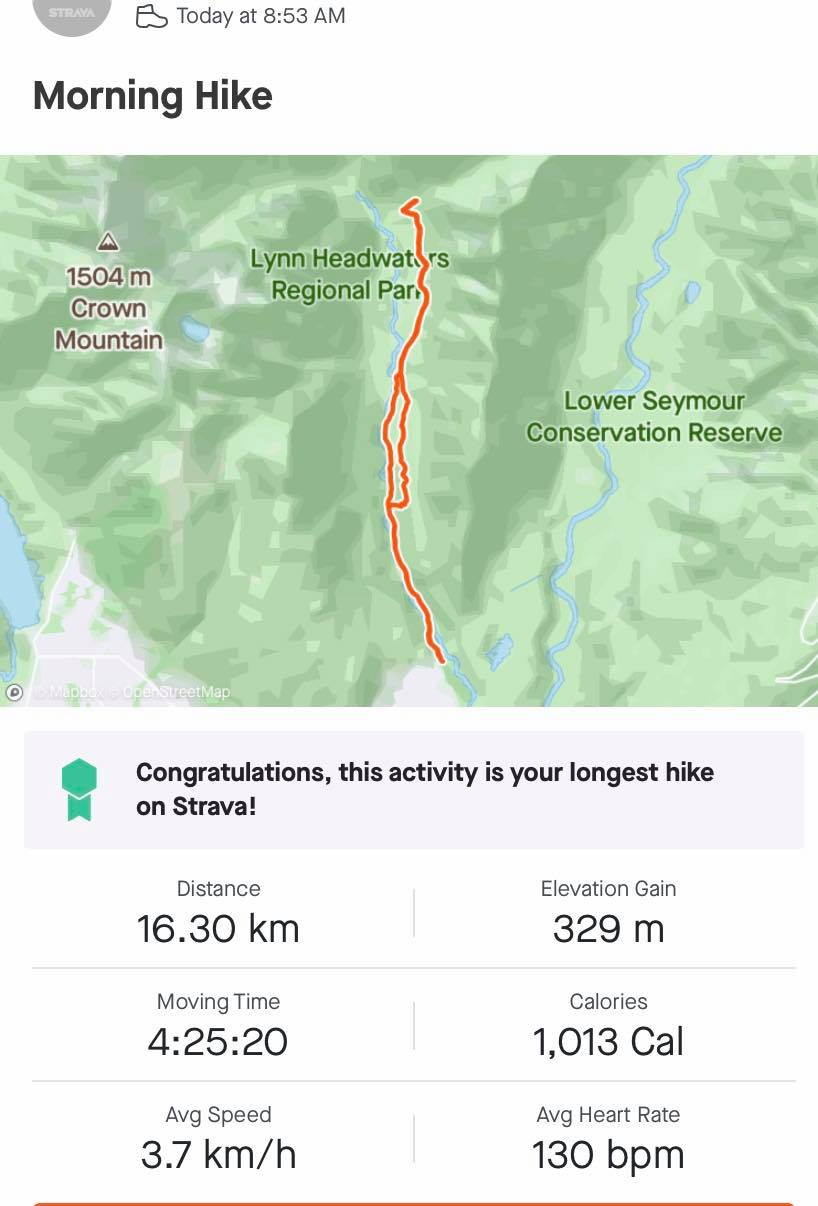Screen dimensions: 818x1206
Task: Open the Mapbox attribution info icon
Action: (14, 691)
